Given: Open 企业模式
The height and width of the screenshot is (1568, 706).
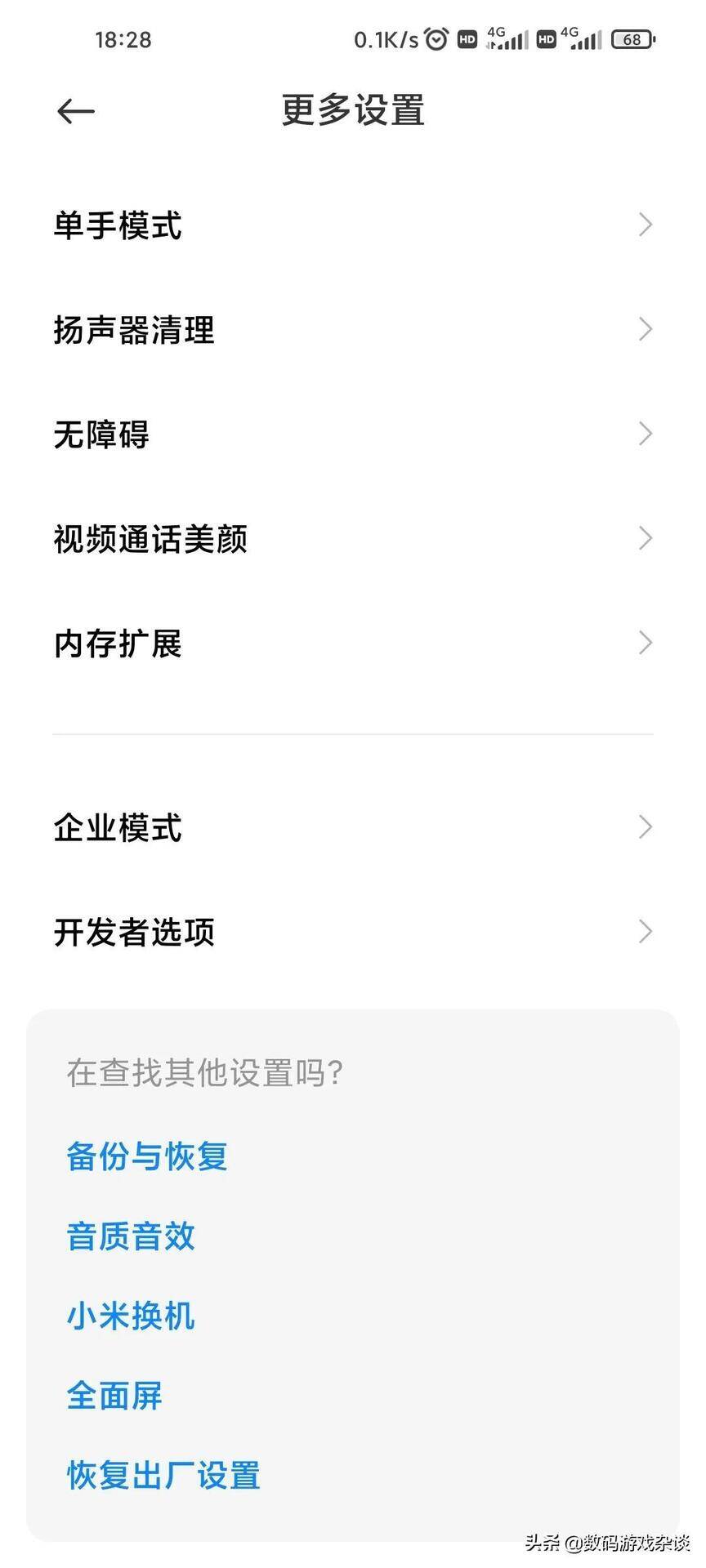Looking at the screenshot, I should pyautogui.click(x=353, y=827).
